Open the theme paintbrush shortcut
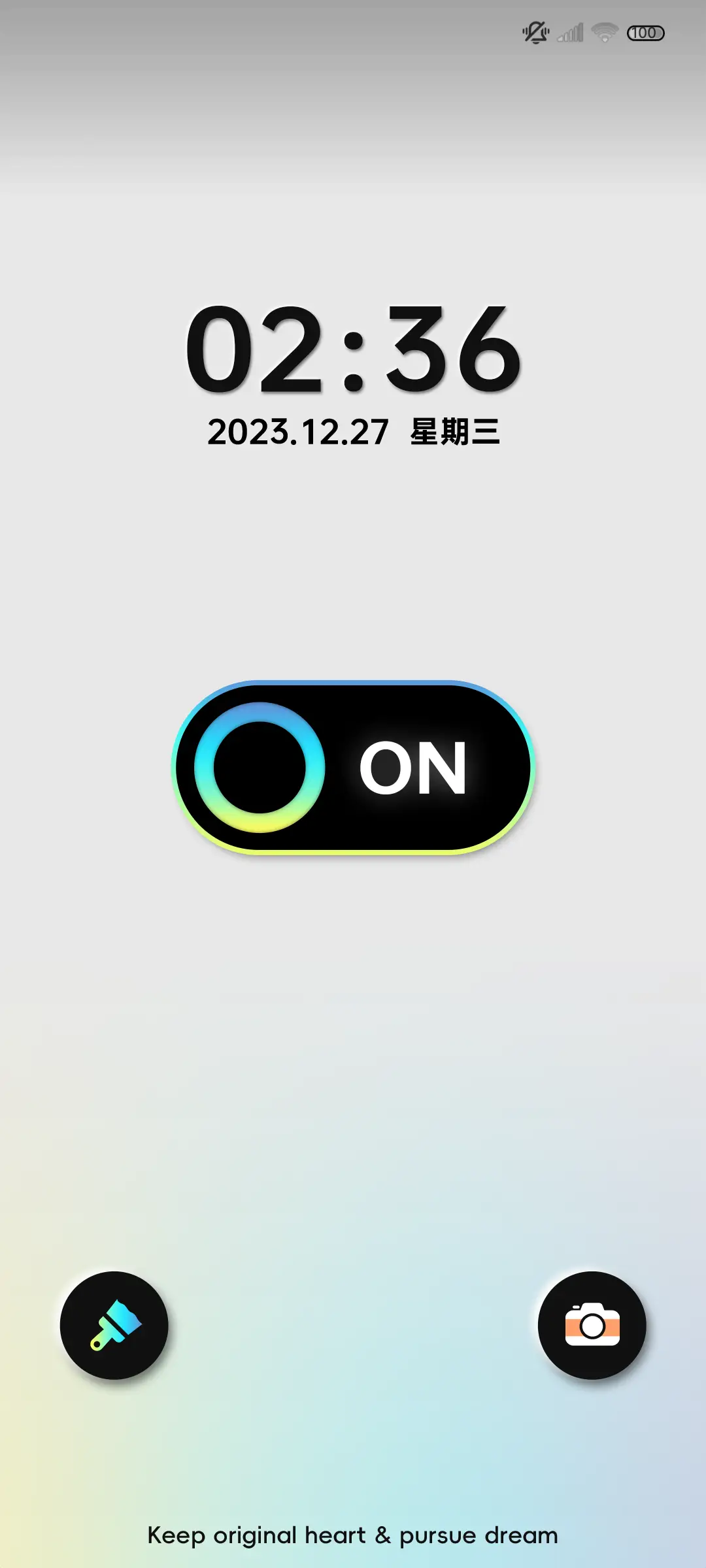Viewport: 706px width, 1568px height. pyautogui.click(x=114, y=1324)
